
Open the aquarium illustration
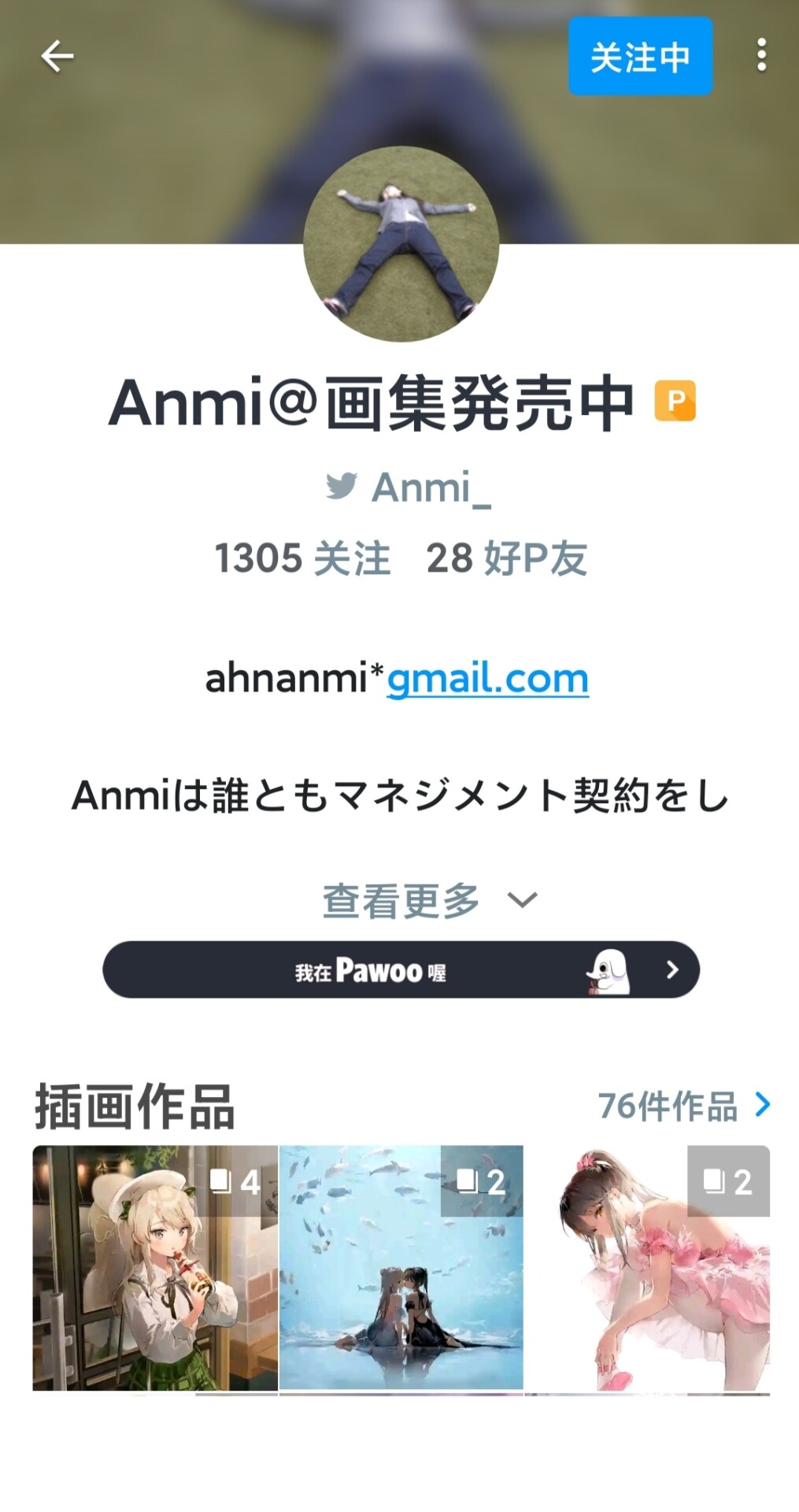coord(401,1268)
